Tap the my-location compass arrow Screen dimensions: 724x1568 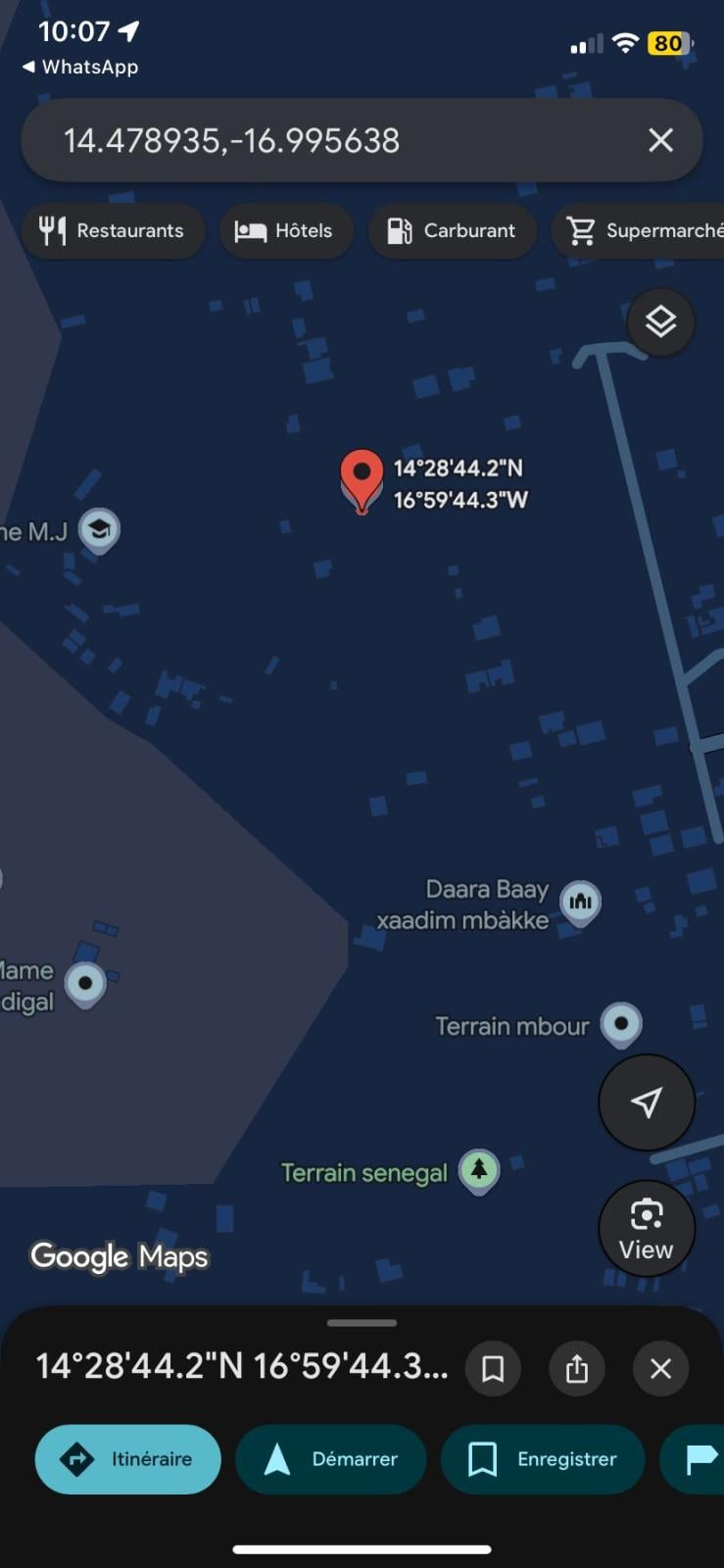[x=646, y=1102]
